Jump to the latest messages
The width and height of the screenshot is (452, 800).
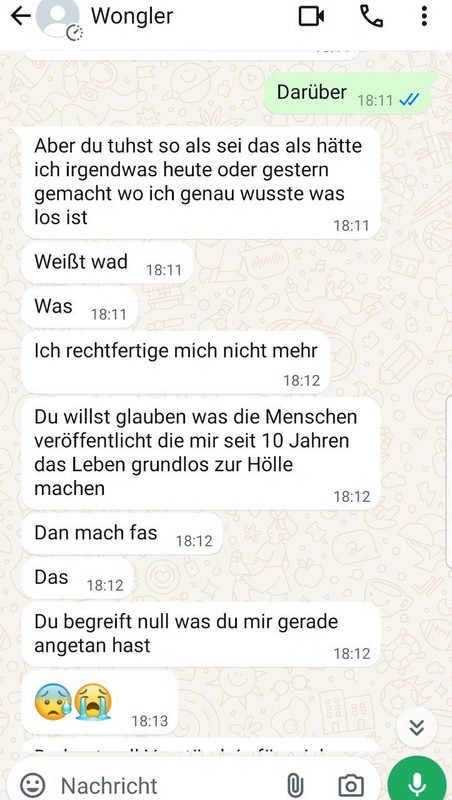pos(417,728)
